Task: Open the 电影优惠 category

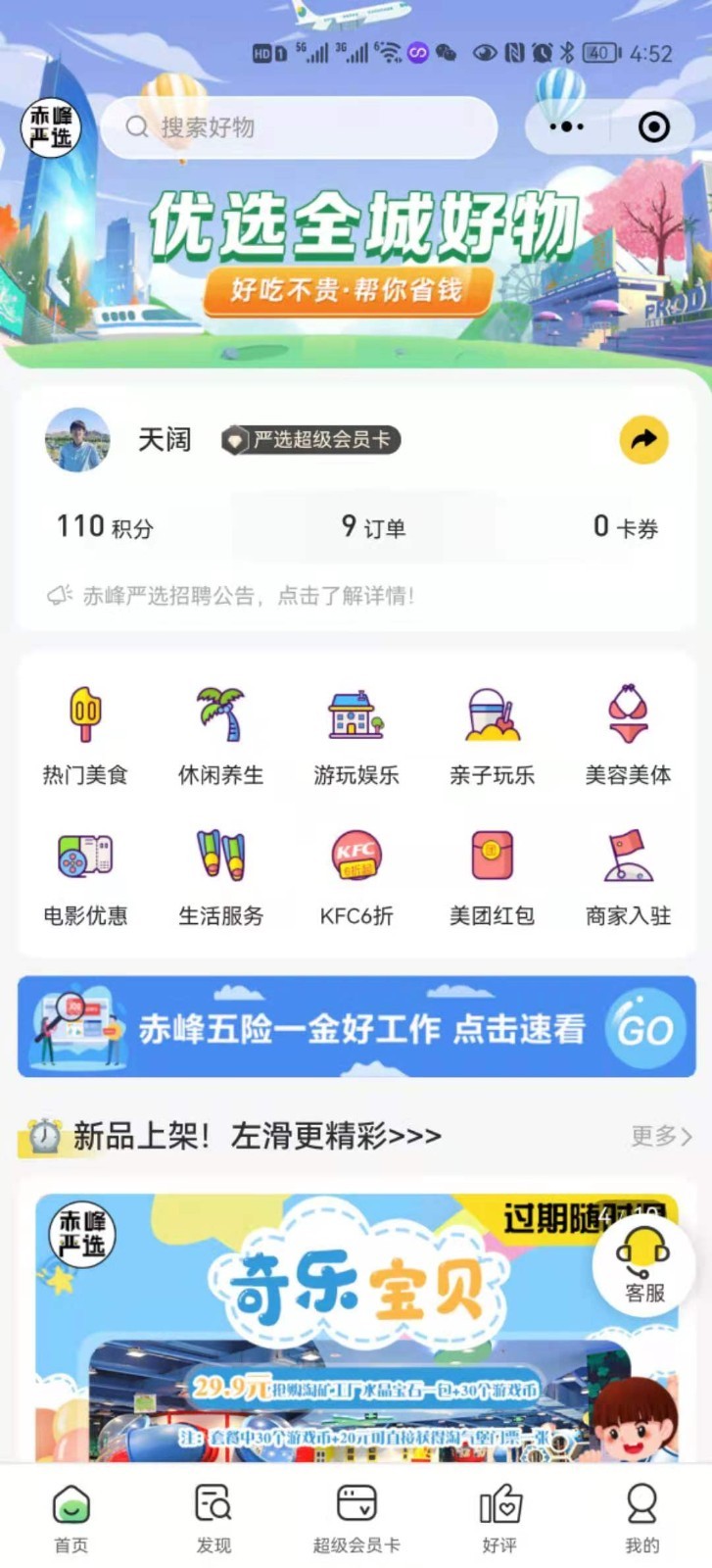Action: point(85,877)
